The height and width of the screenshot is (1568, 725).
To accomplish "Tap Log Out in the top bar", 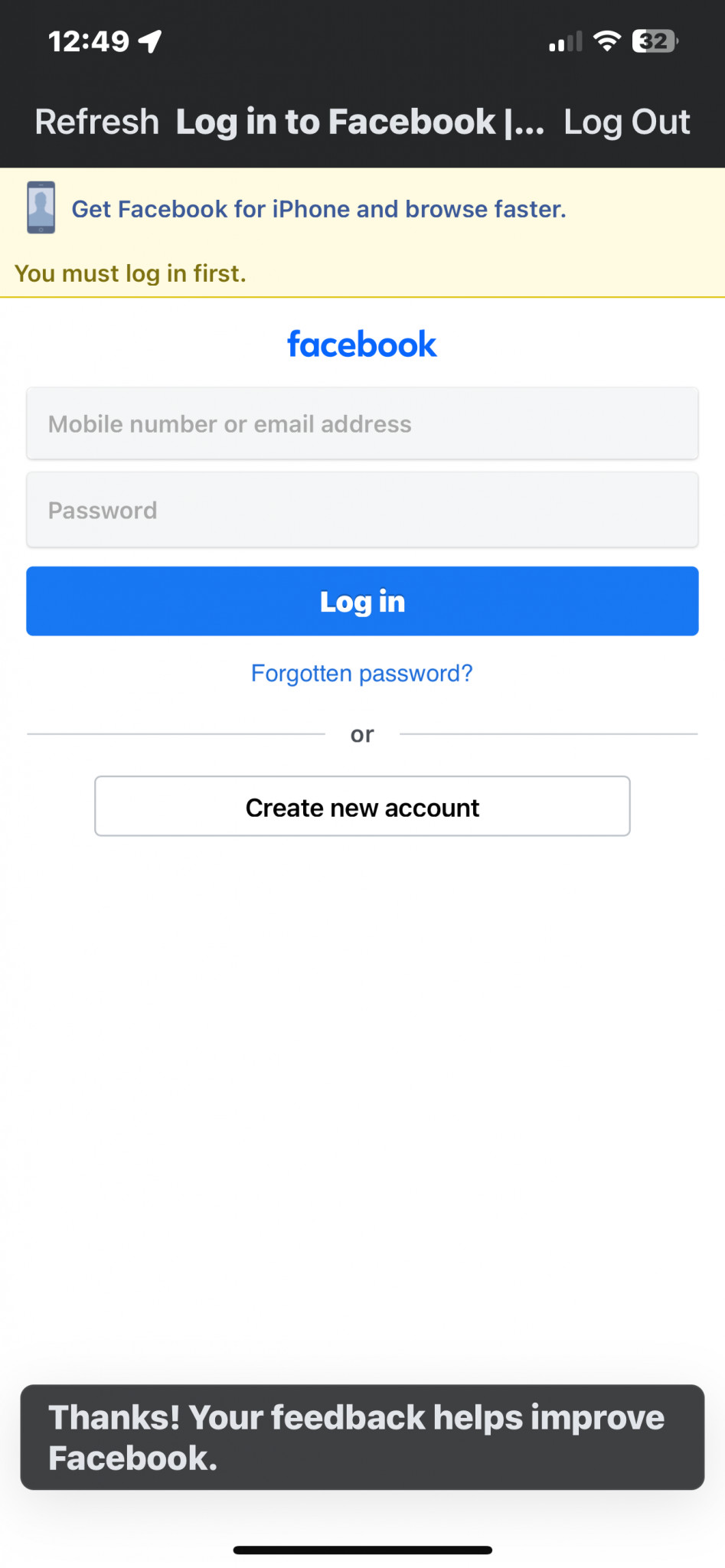I will point(627,122).
